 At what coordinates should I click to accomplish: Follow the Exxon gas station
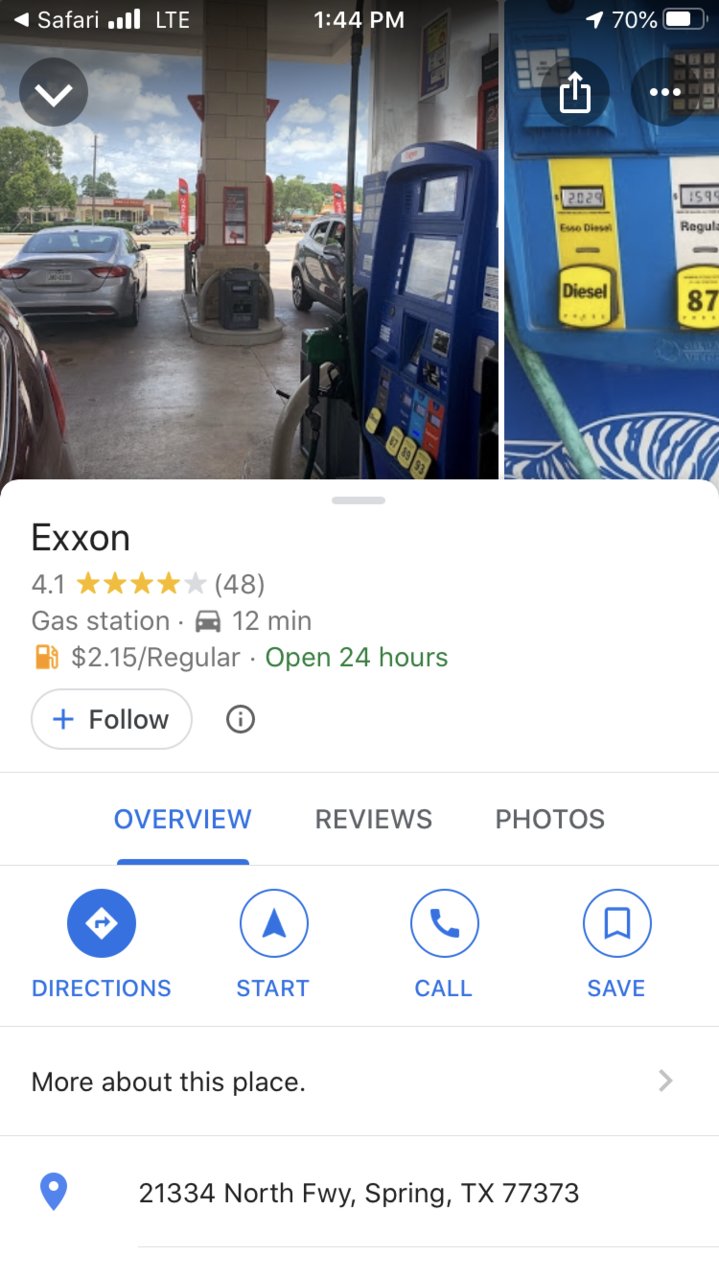pyautogui.click(x=111, y=719)
